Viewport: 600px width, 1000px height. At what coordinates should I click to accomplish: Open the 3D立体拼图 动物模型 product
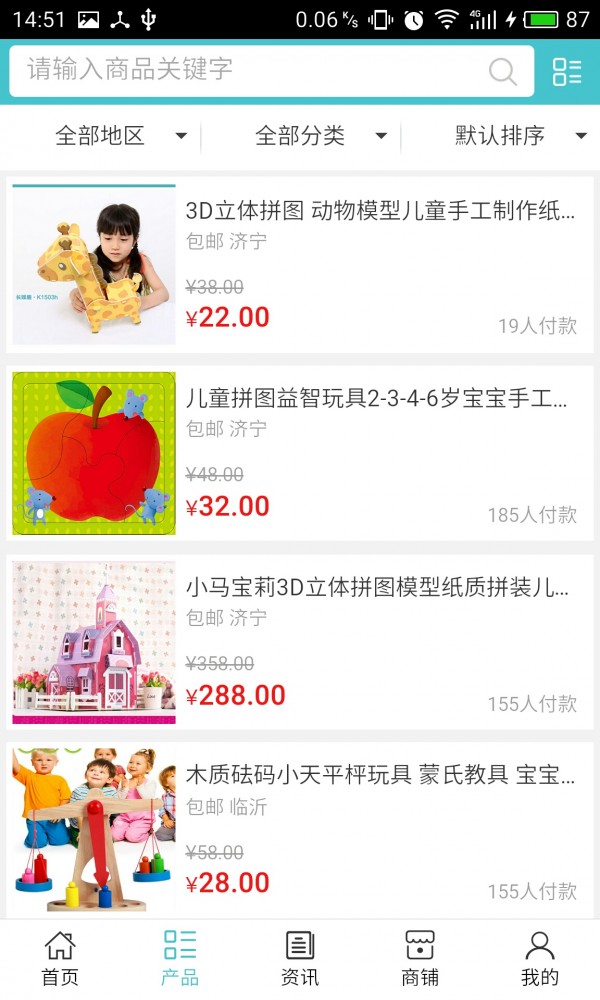[380, 211]
